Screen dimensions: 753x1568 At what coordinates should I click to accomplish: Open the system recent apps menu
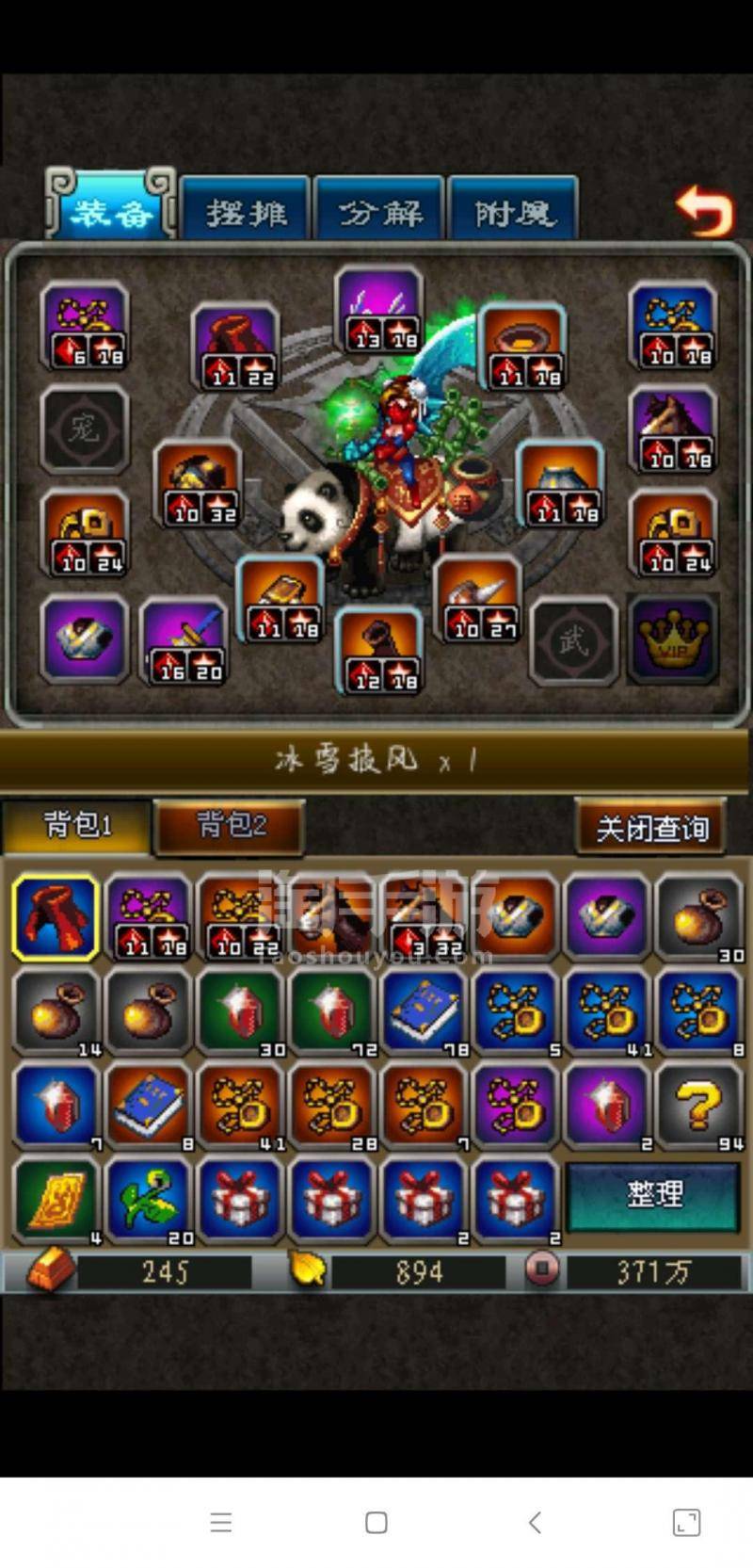coord(221,1523)
